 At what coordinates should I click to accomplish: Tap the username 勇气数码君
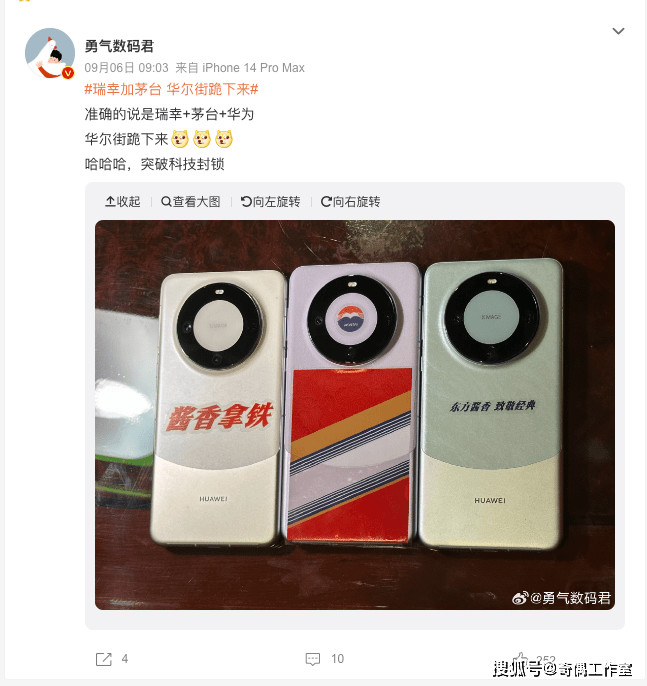[119, 46]
